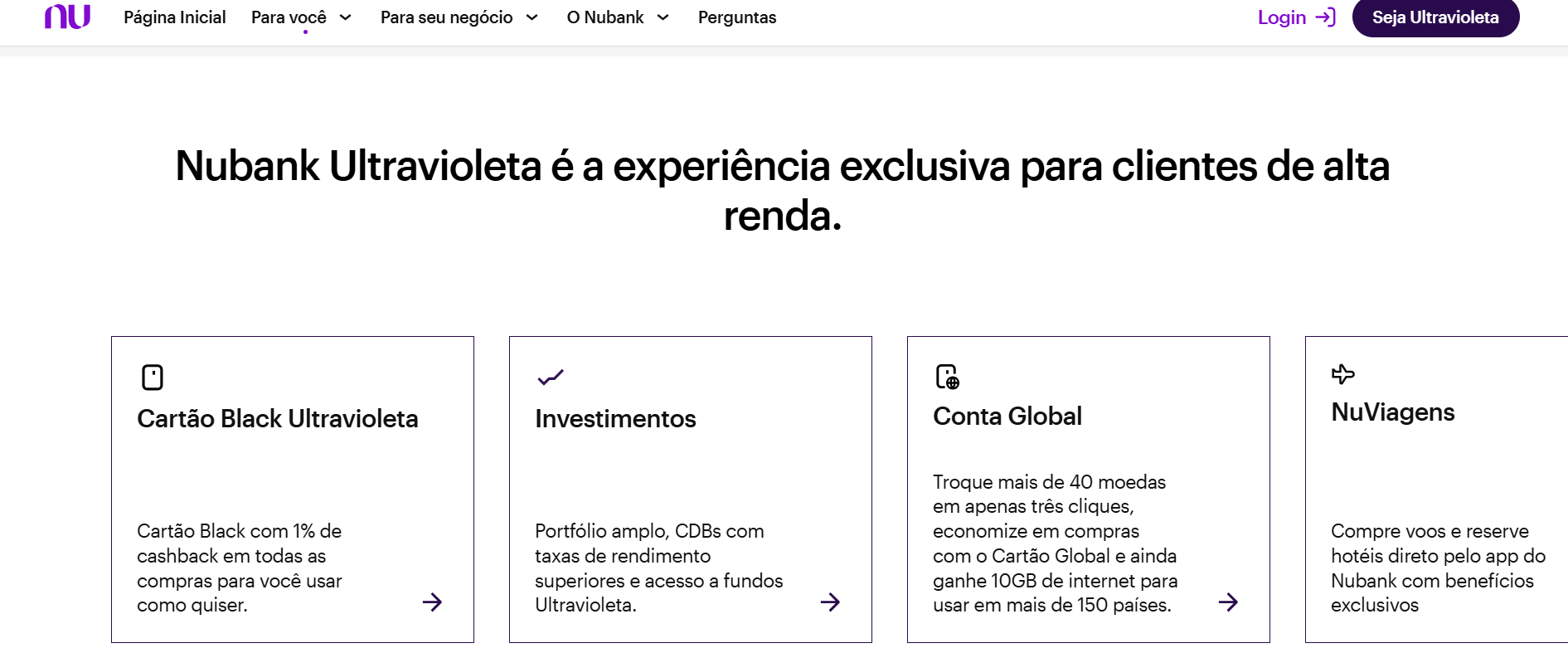Screen dimensions: 1568x653
Task: Tap the Login link
Action: (x=1295, y=17)
